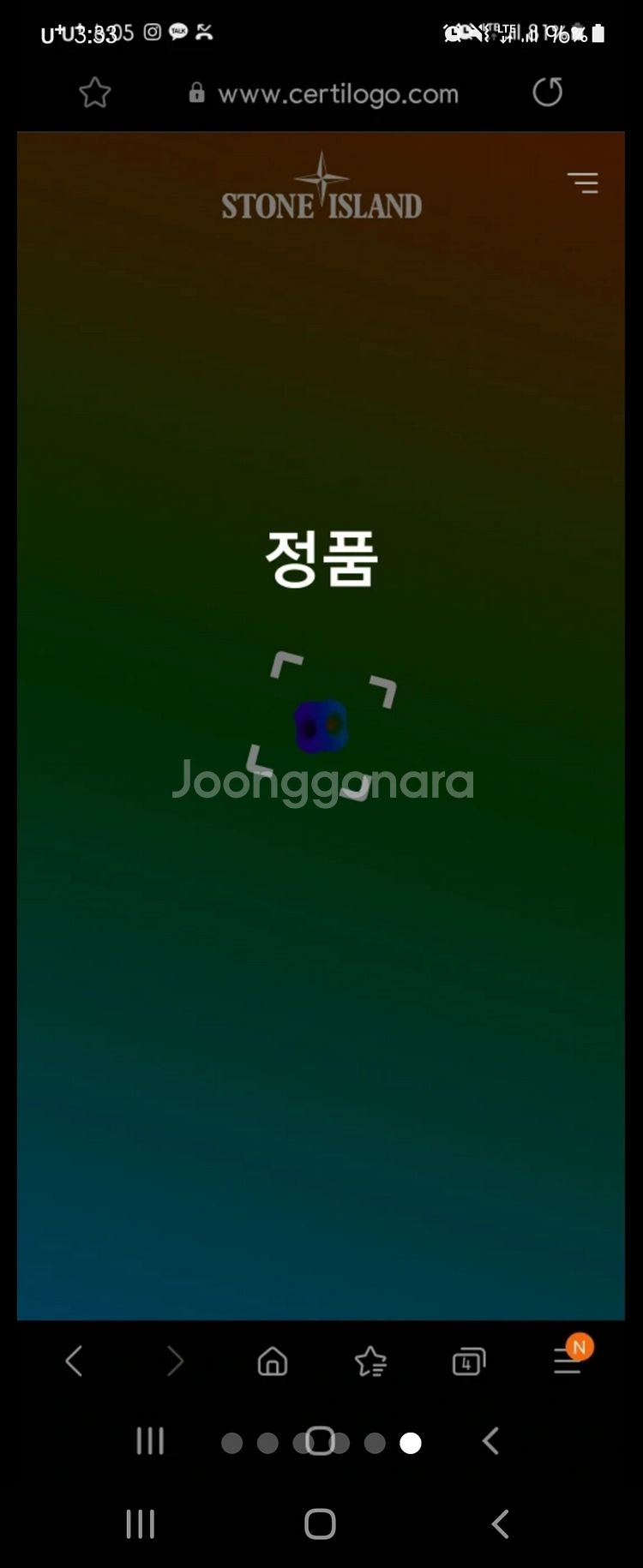View the open browser tabs
This screenshot has width=643, height=1568.
(x=468, y=1361)
